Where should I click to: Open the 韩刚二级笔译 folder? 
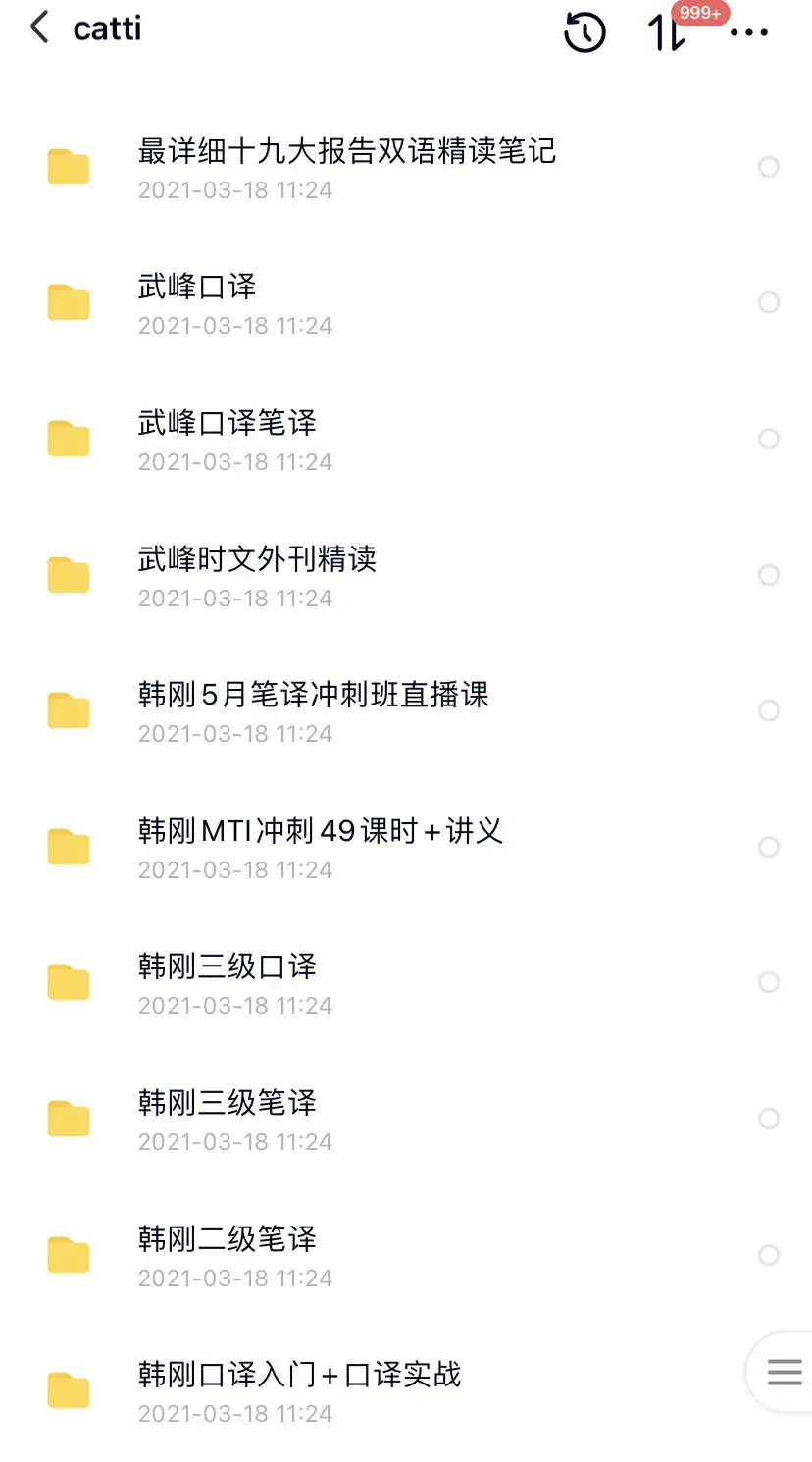406,1256
